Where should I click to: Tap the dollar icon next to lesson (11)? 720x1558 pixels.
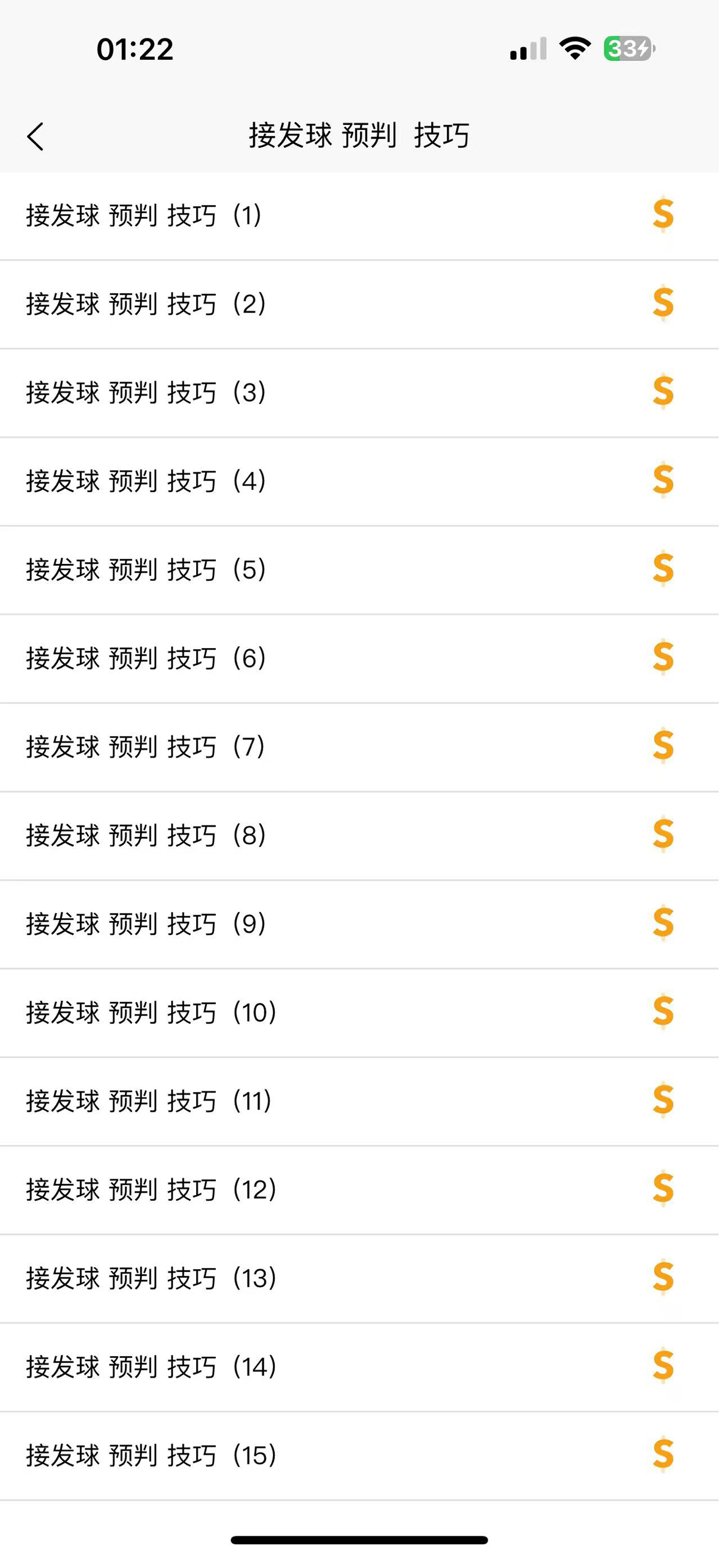pos(663,1100)
